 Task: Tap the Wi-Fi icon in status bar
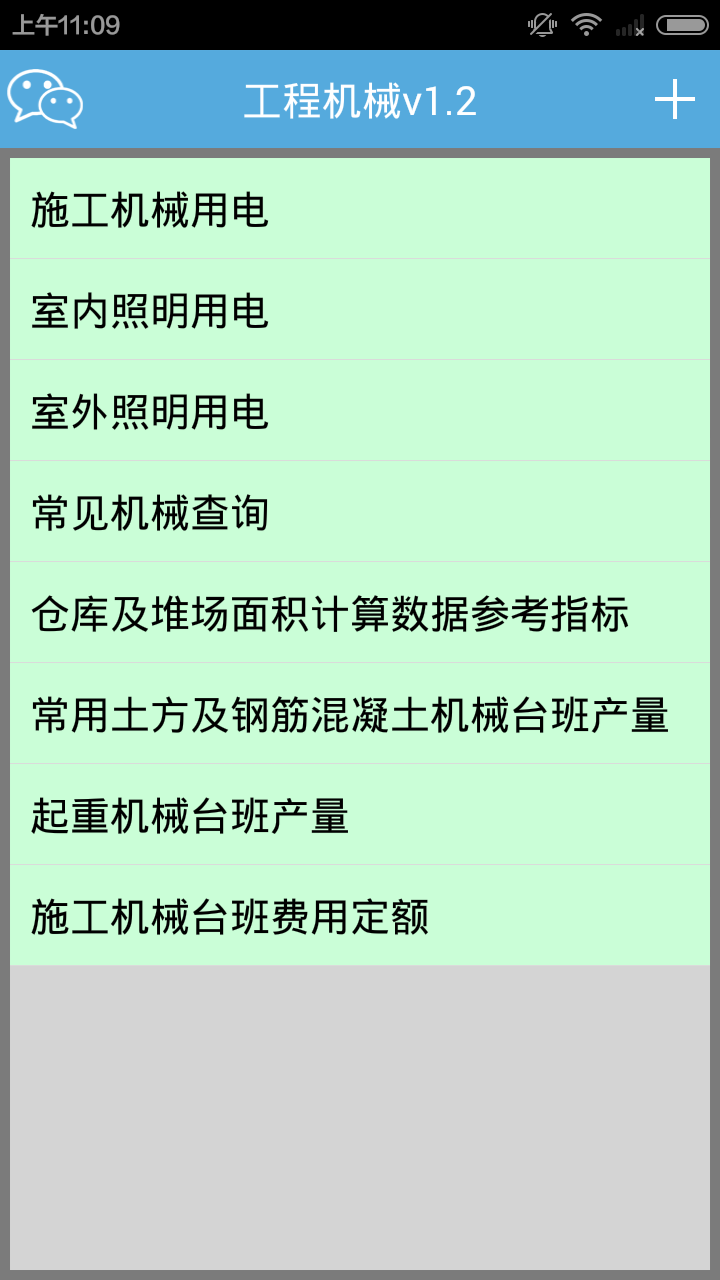click(586, 27)
